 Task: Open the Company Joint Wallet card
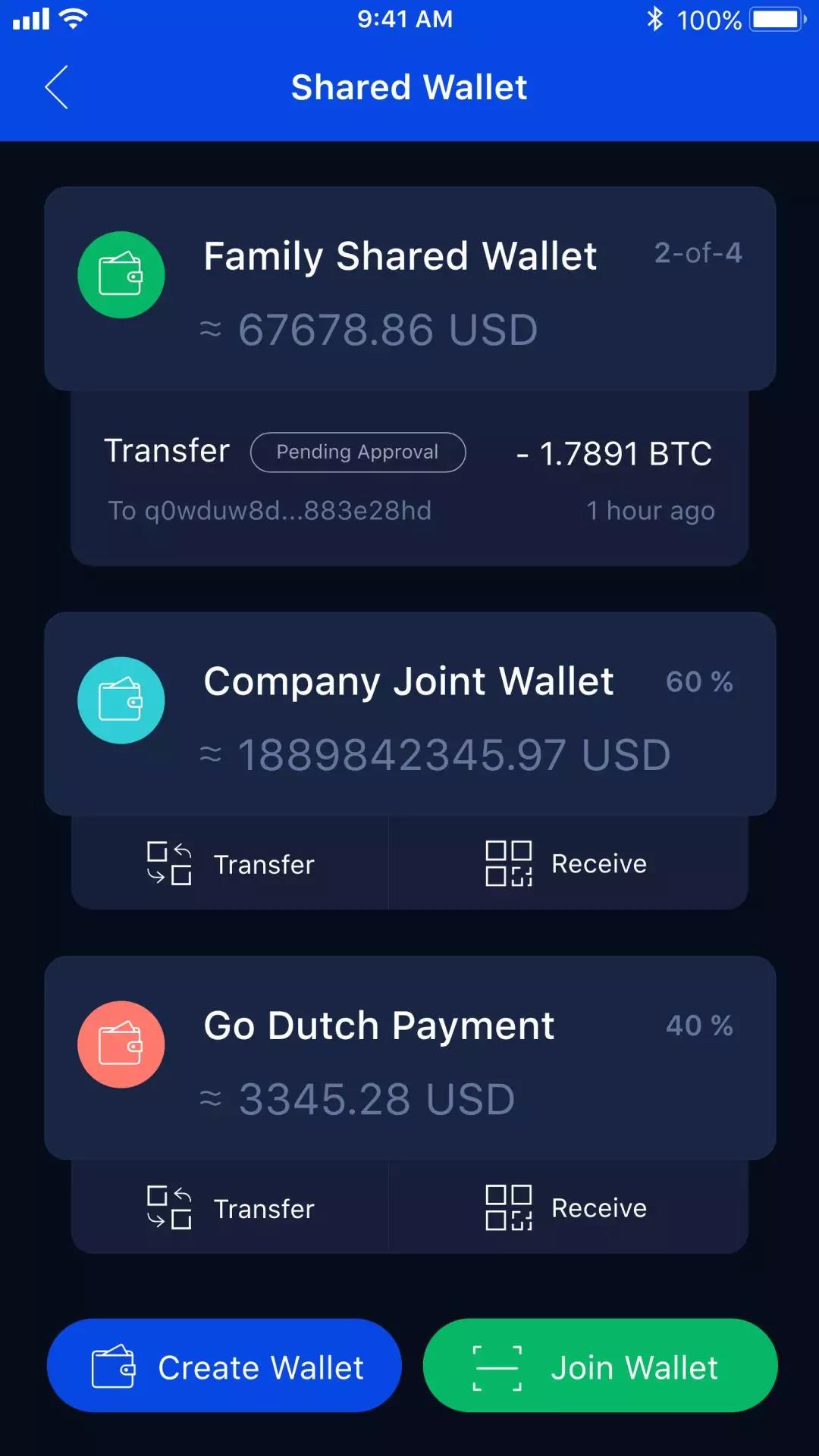pos(409,714)
